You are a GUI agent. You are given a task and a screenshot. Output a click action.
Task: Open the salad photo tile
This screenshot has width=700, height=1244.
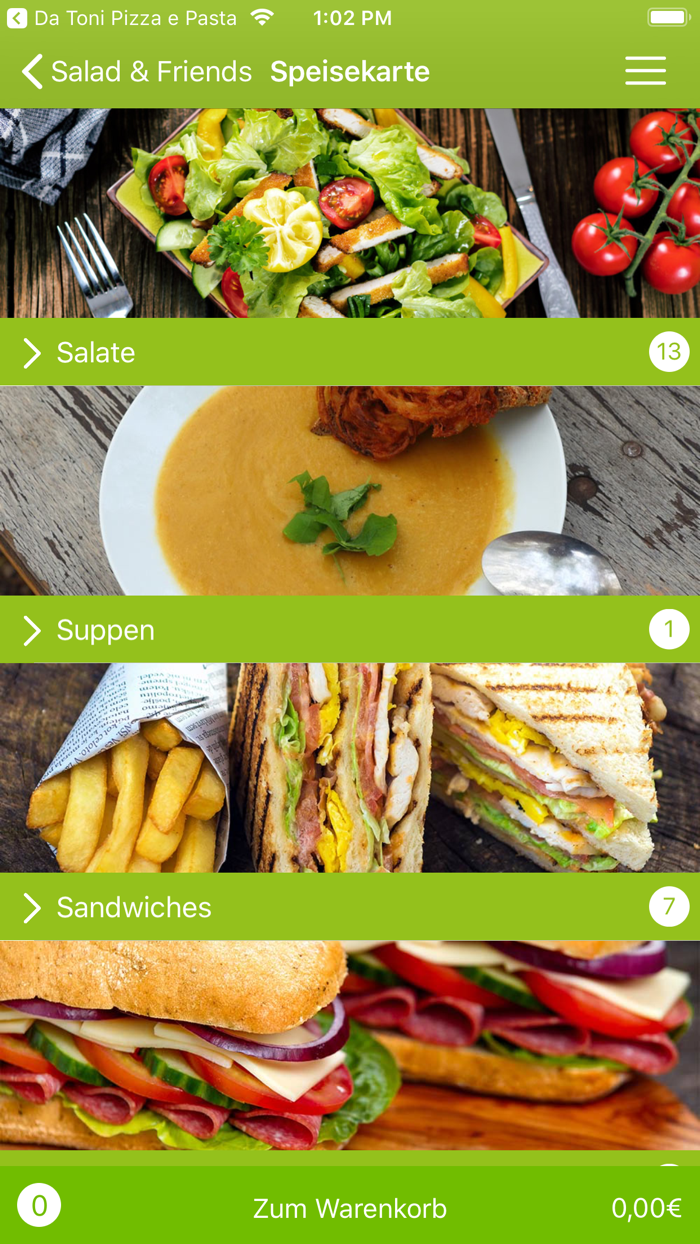[x=350, y=213]
